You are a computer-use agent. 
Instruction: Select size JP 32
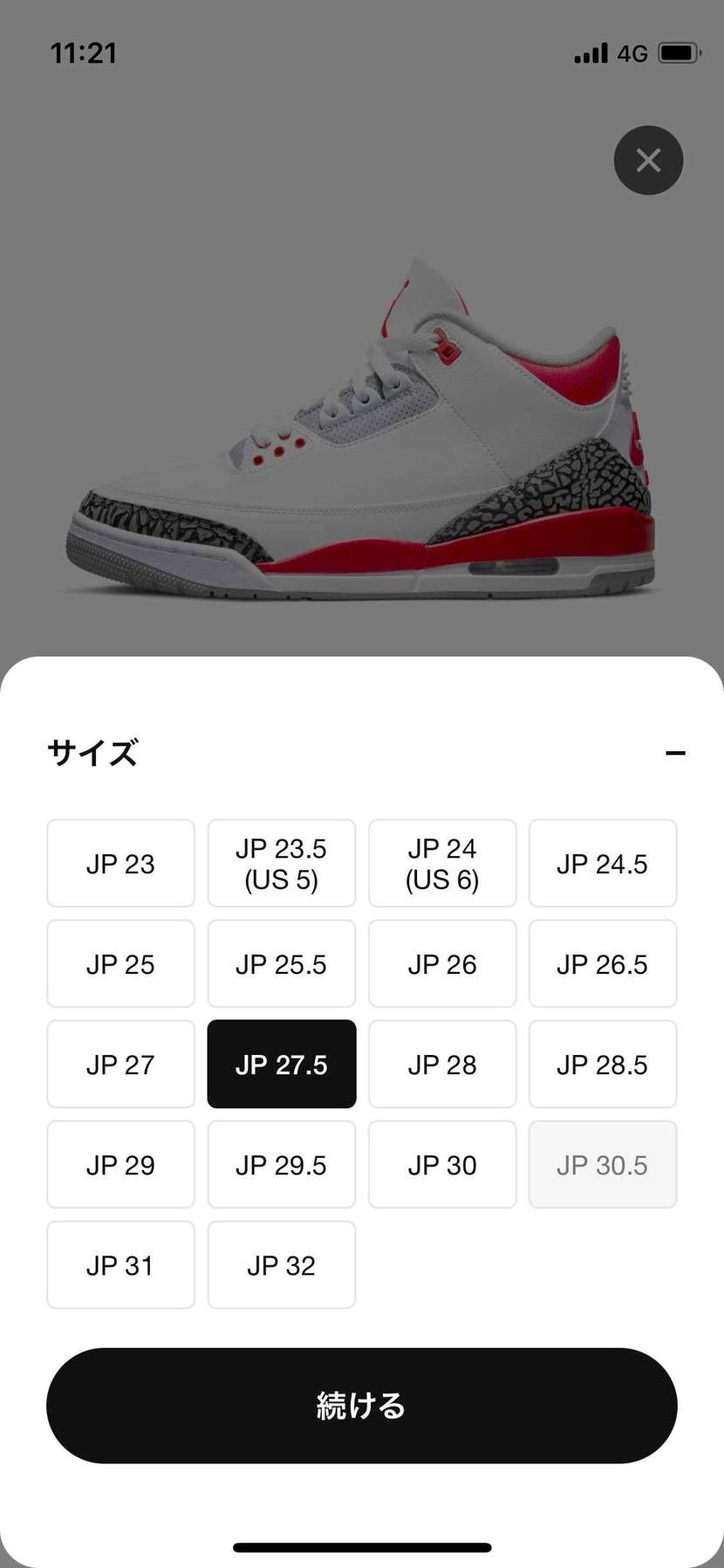281,1265
